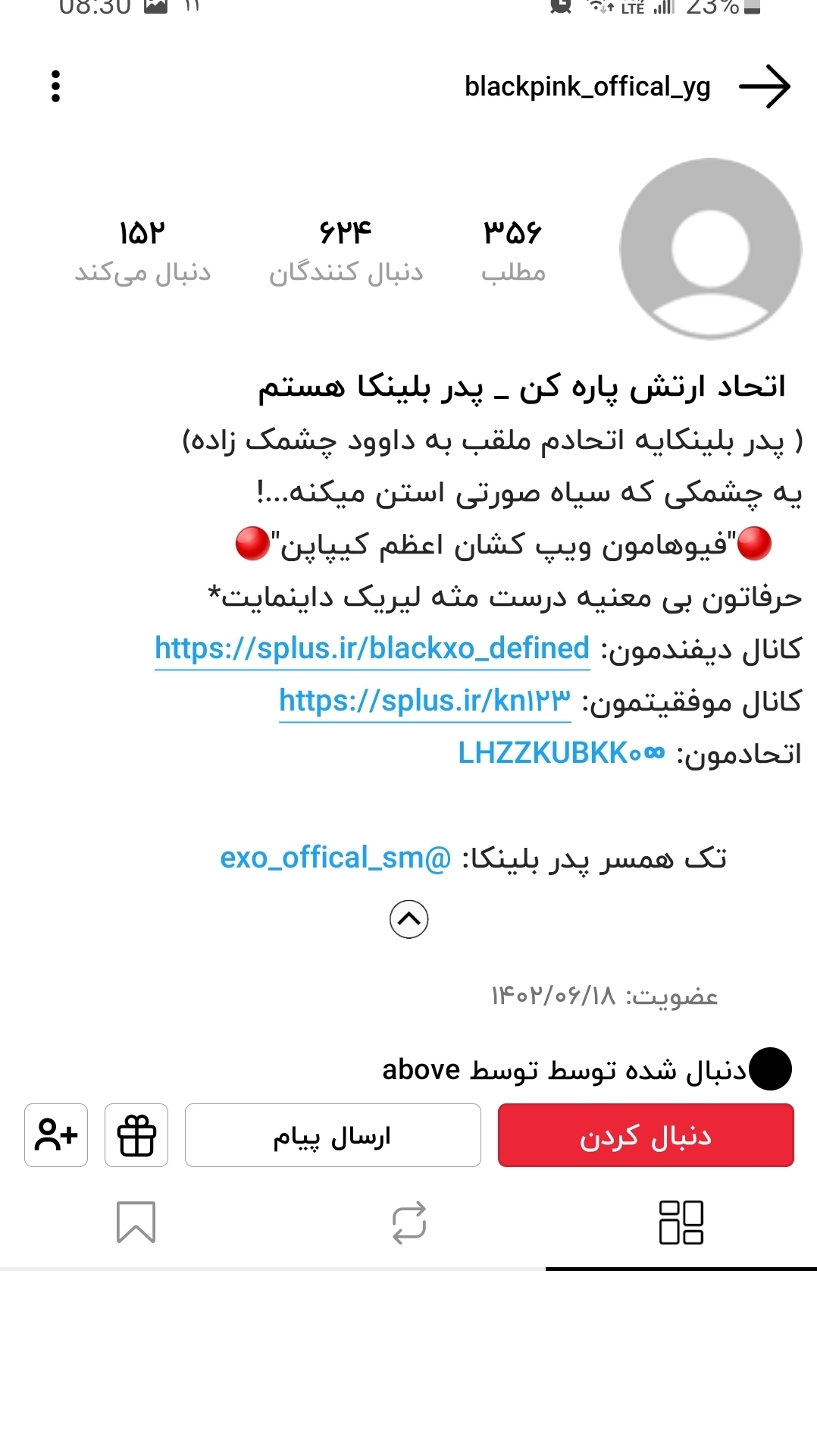The height and width of the screenshot is (1456, 817).
Task: Open the splus.ir/kn۱۲۳ channel link
Action: click(424, 701)
